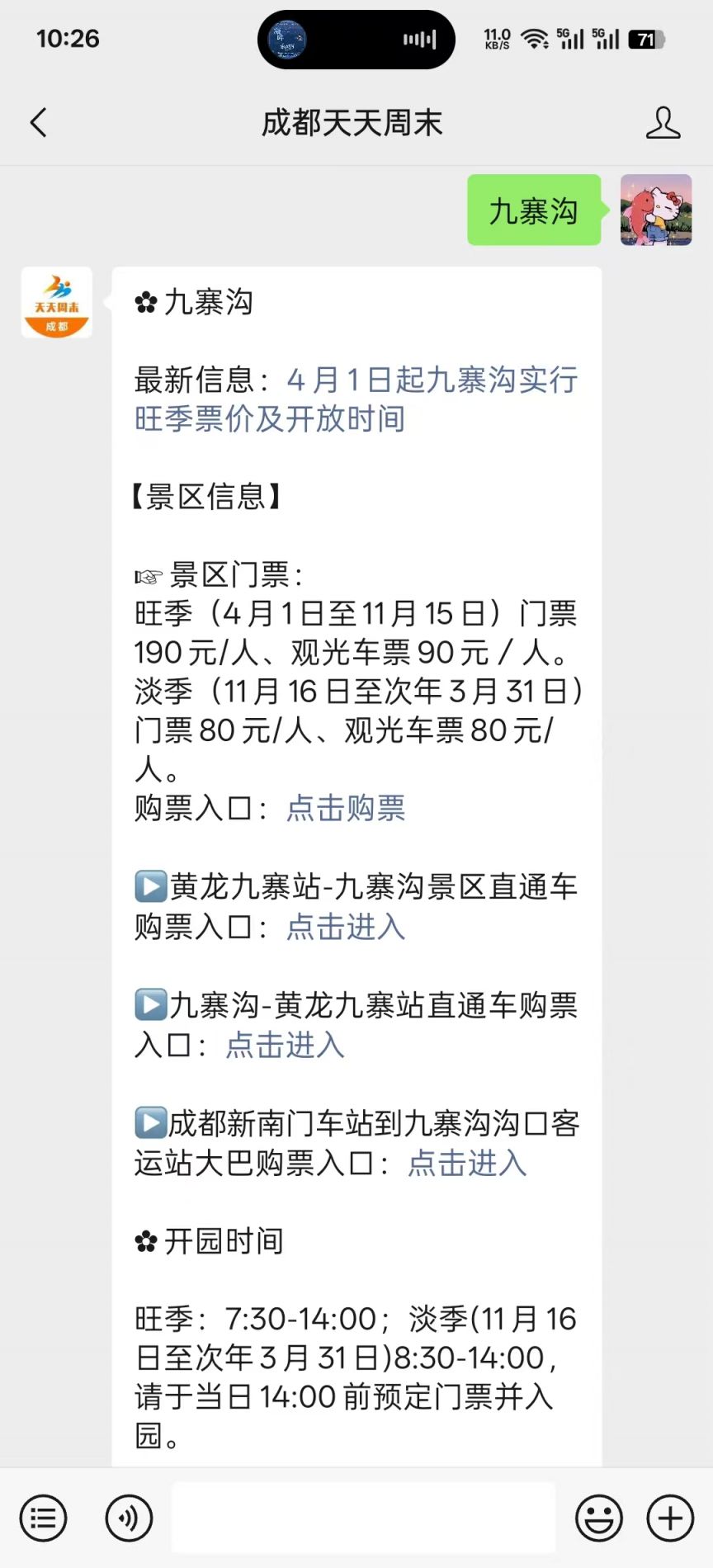
Task: Open 点击进入 for 黄龙九寨站-九寨沟景区直通车
Action: pyautogui.click(x=346, y=927)
